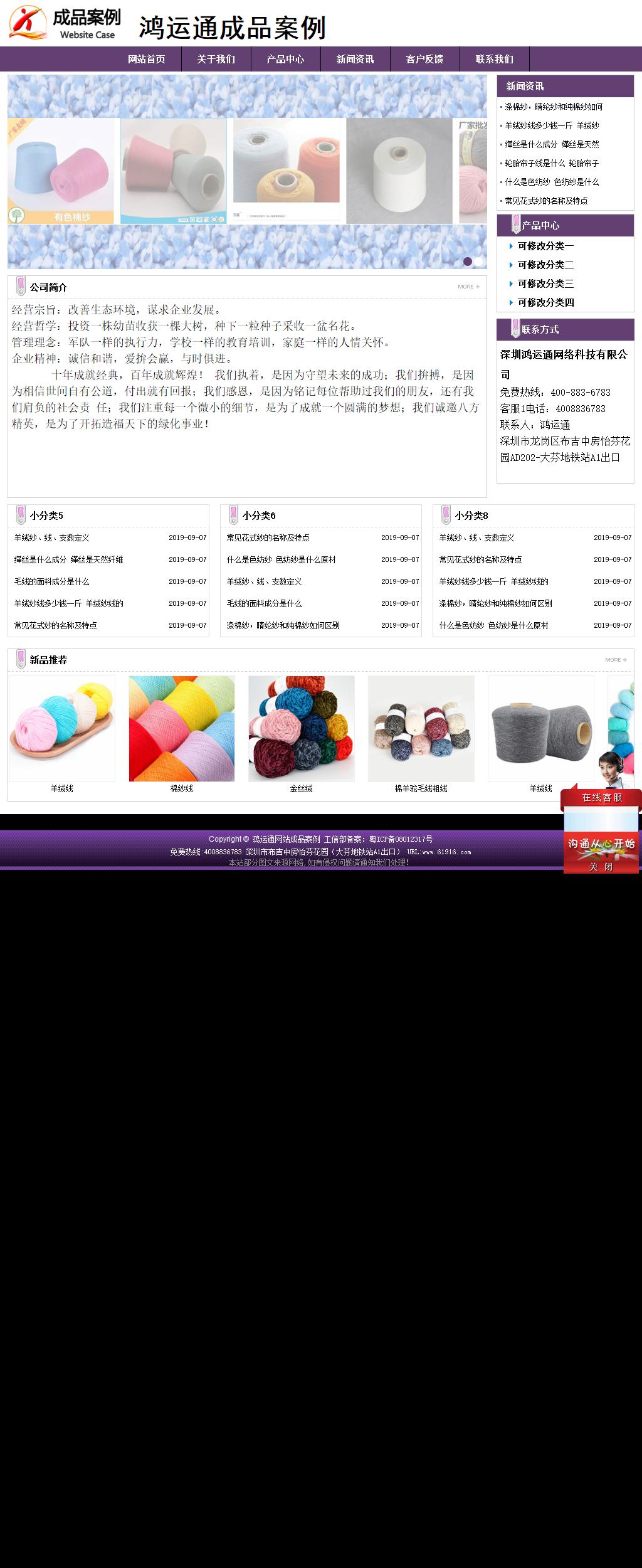Viewport: 642px width, 1568px height.
Task: Click MORE+ beside 公司简介
Action: (x=469, y=286)
